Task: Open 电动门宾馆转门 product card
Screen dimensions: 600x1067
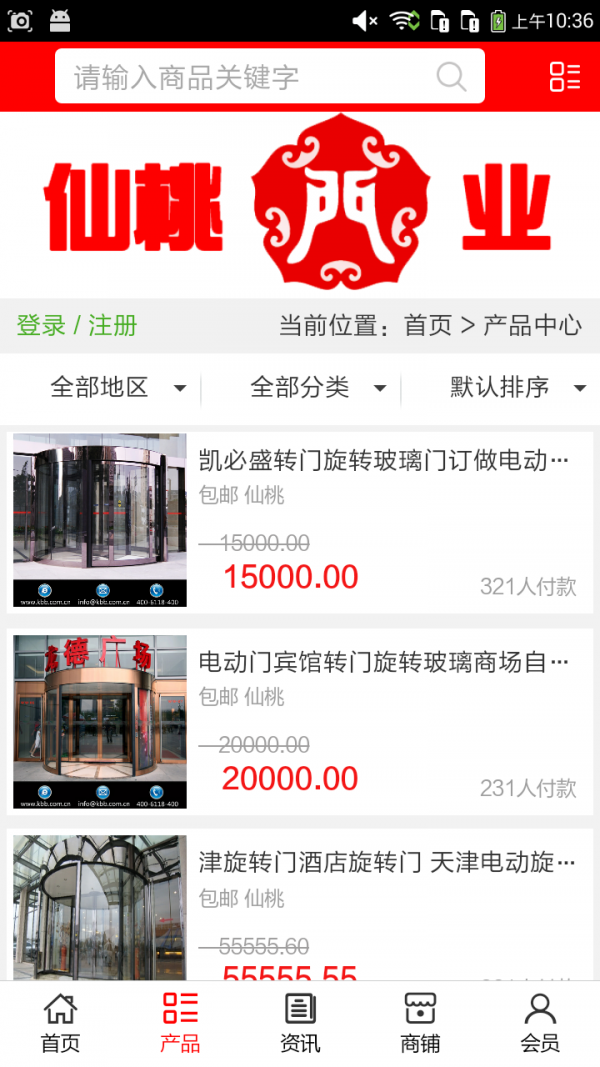Action: tap(300, 720)
